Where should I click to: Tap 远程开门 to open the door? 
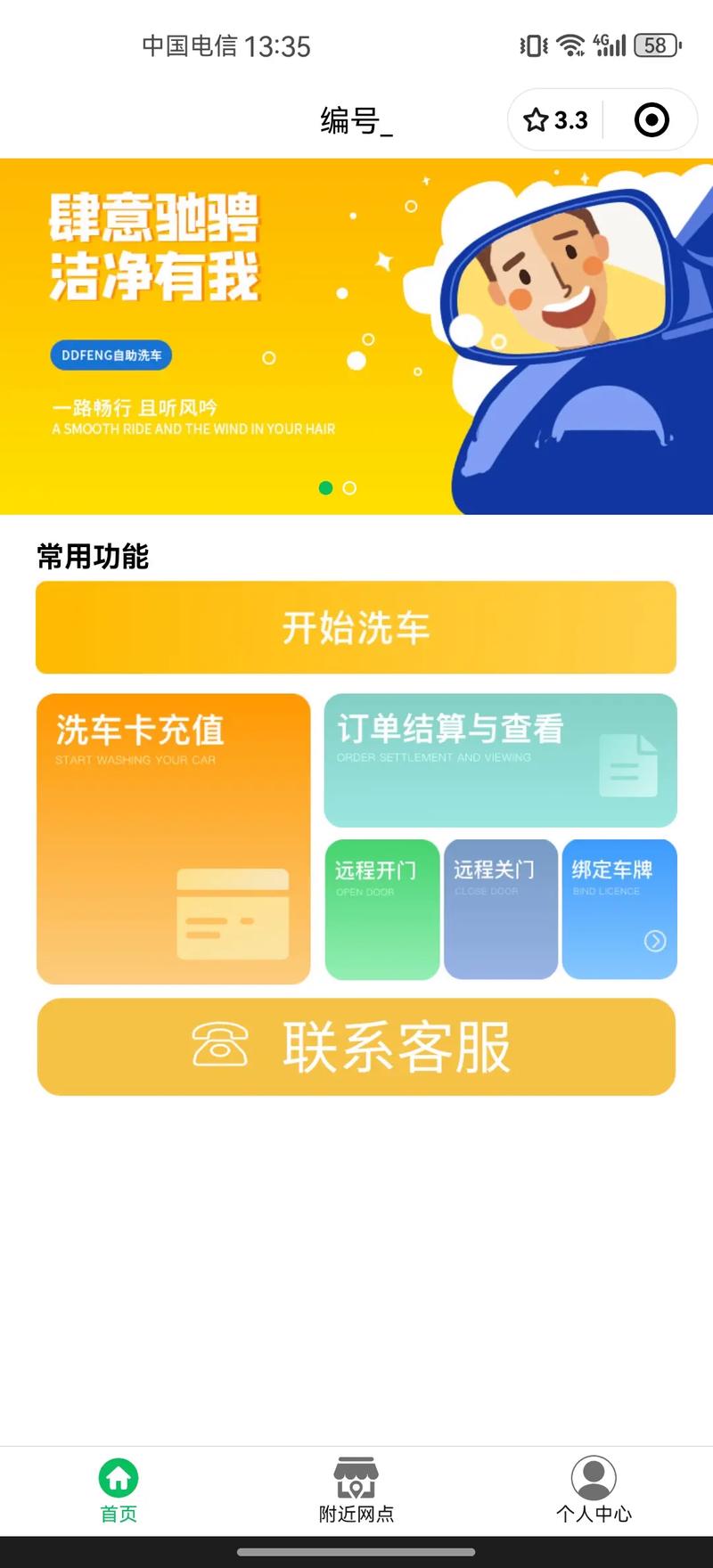point(381,909)
